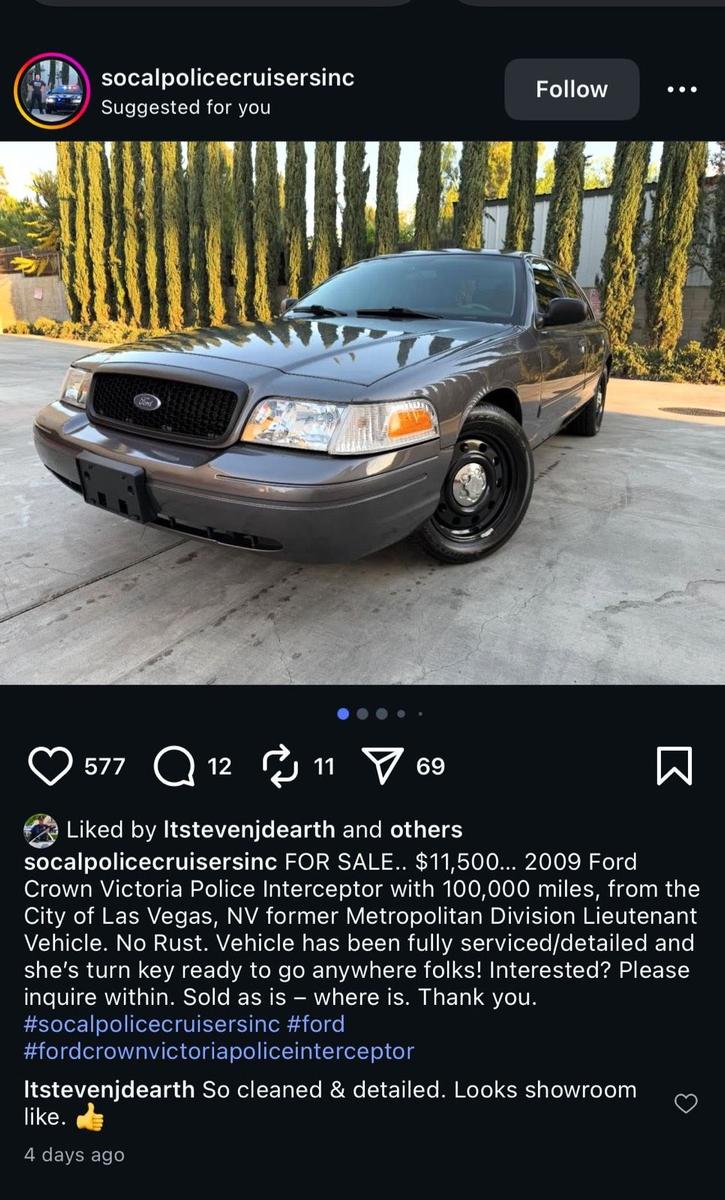This screenshot has width=725, height=1200.
Task: Open socalpolicecruisersinc username in post header
Action: 227,77
